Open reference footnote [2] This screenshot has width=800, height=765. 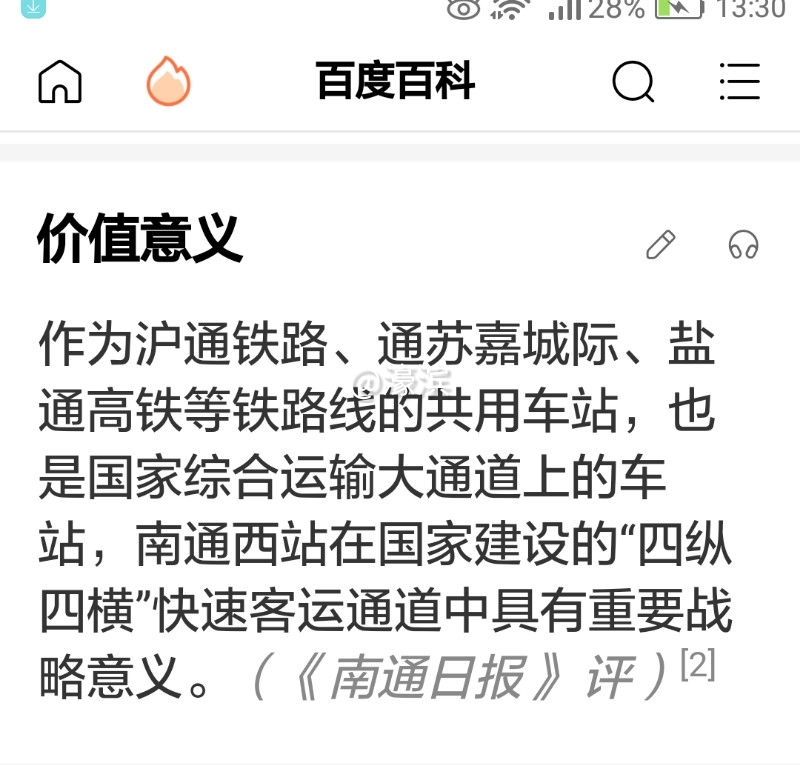click(x=698, y=667)
